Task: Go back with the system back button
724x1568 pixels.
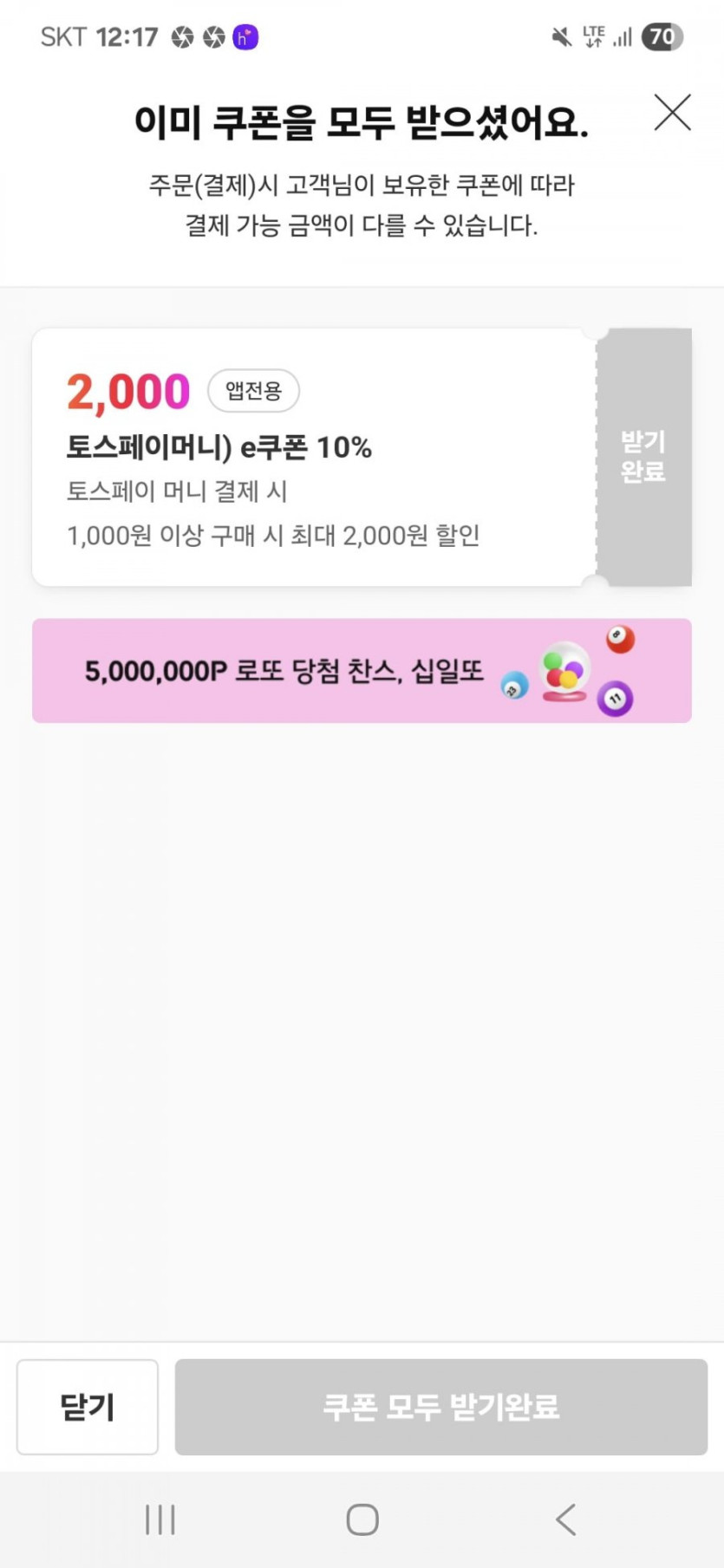Action: [x=565, y=1519]
